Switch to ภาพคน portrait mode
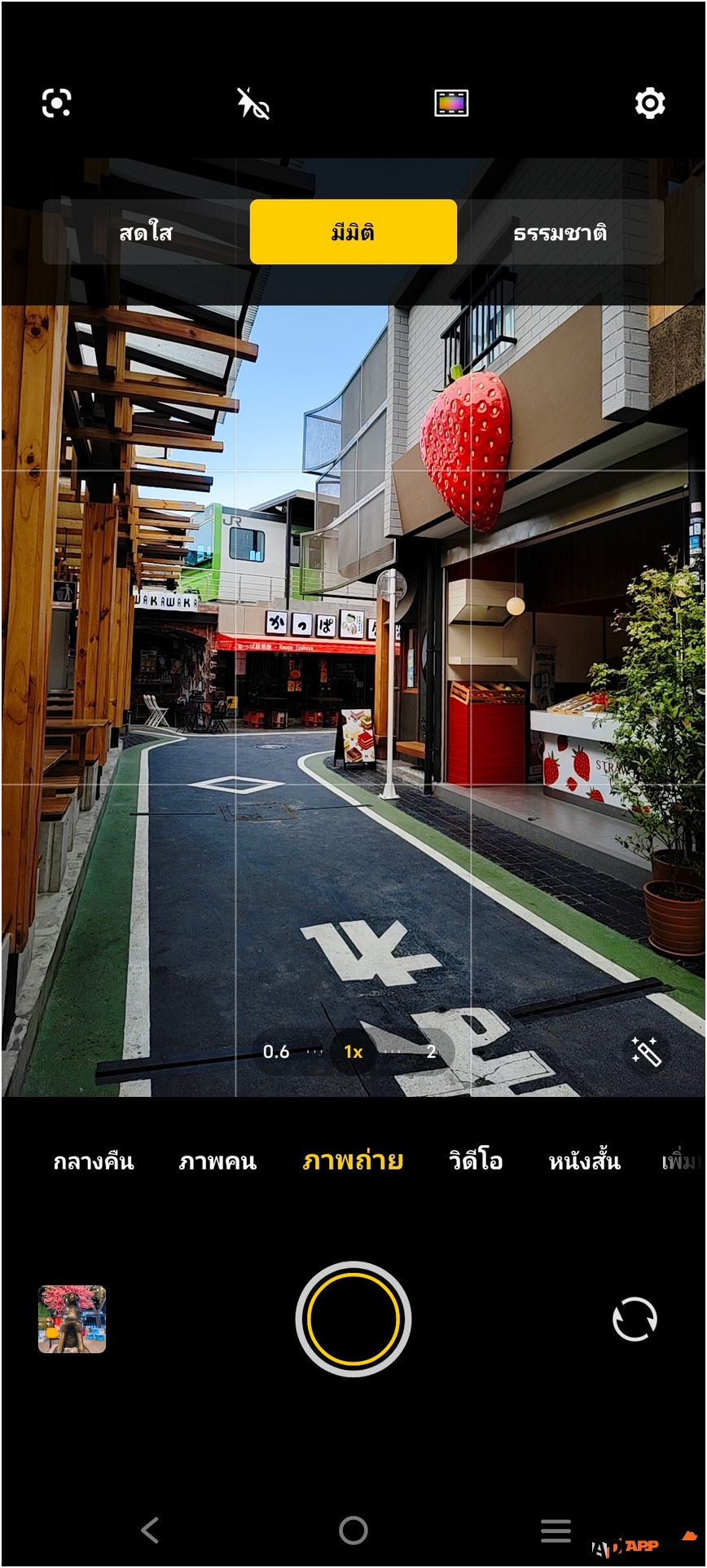Image resolution: width=707 pixels, height=1568 pixels. pos(217,1161)
